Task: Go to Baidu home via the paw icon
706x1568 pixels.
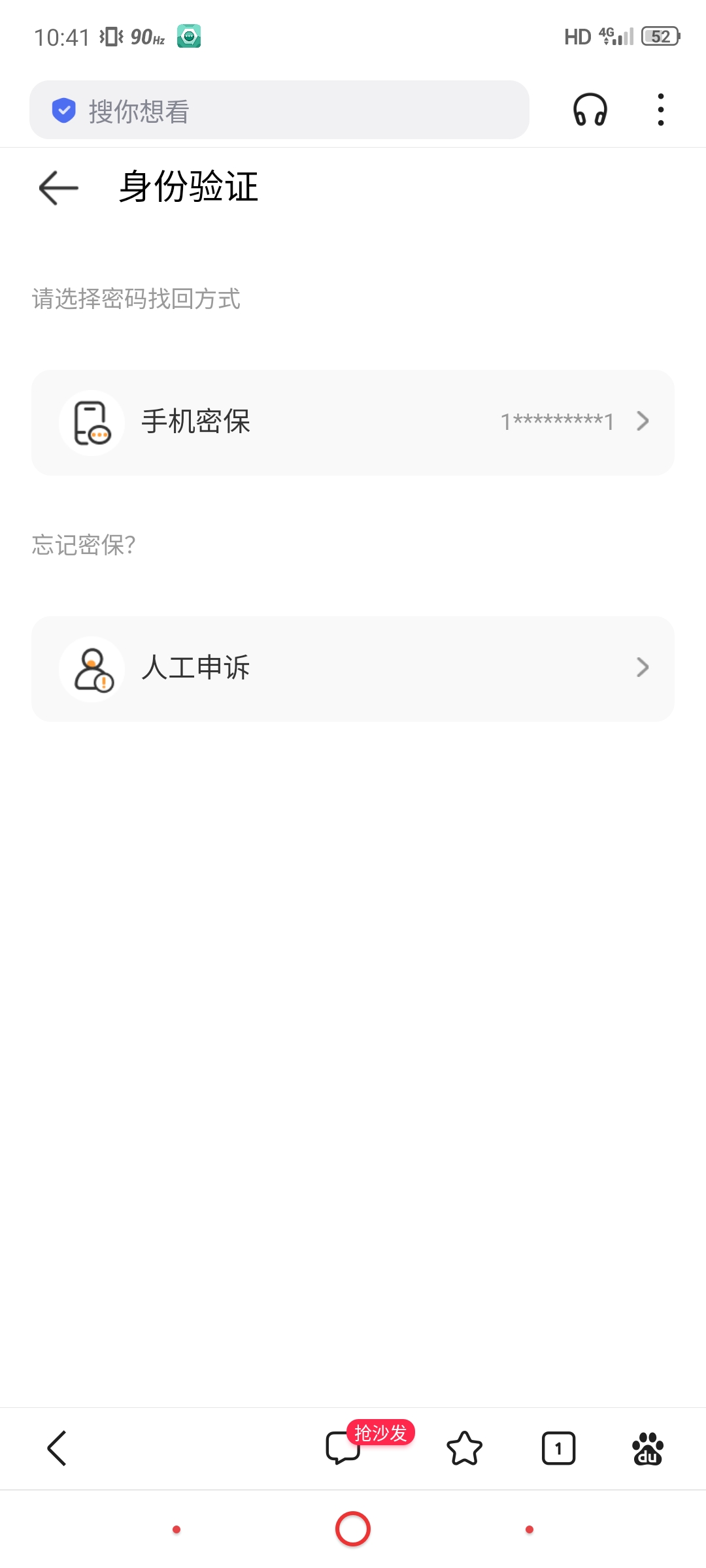Action: (x=648, y=1448)
